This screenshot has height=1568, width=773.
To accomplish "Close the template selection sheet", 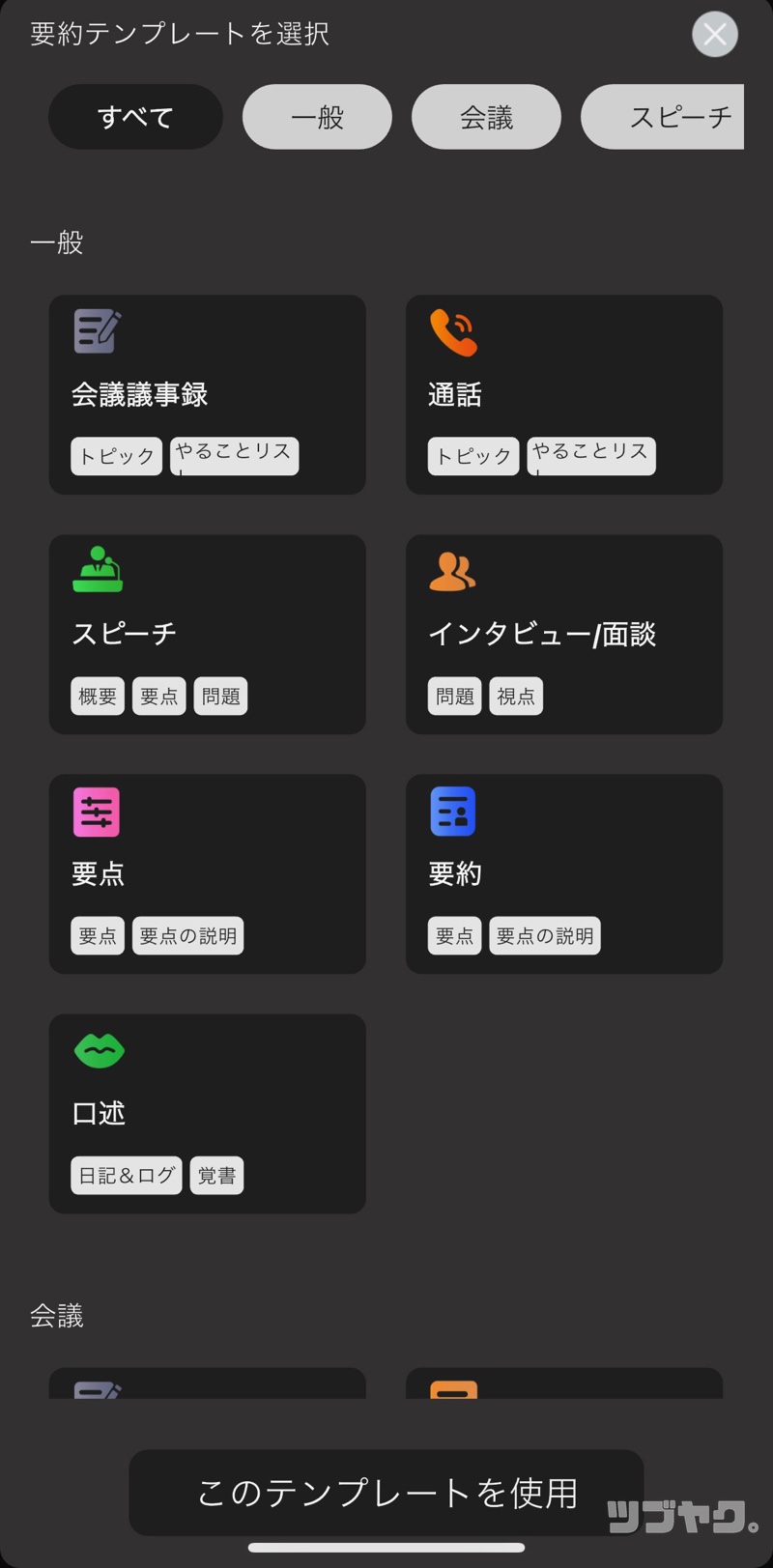I will 715,35.
